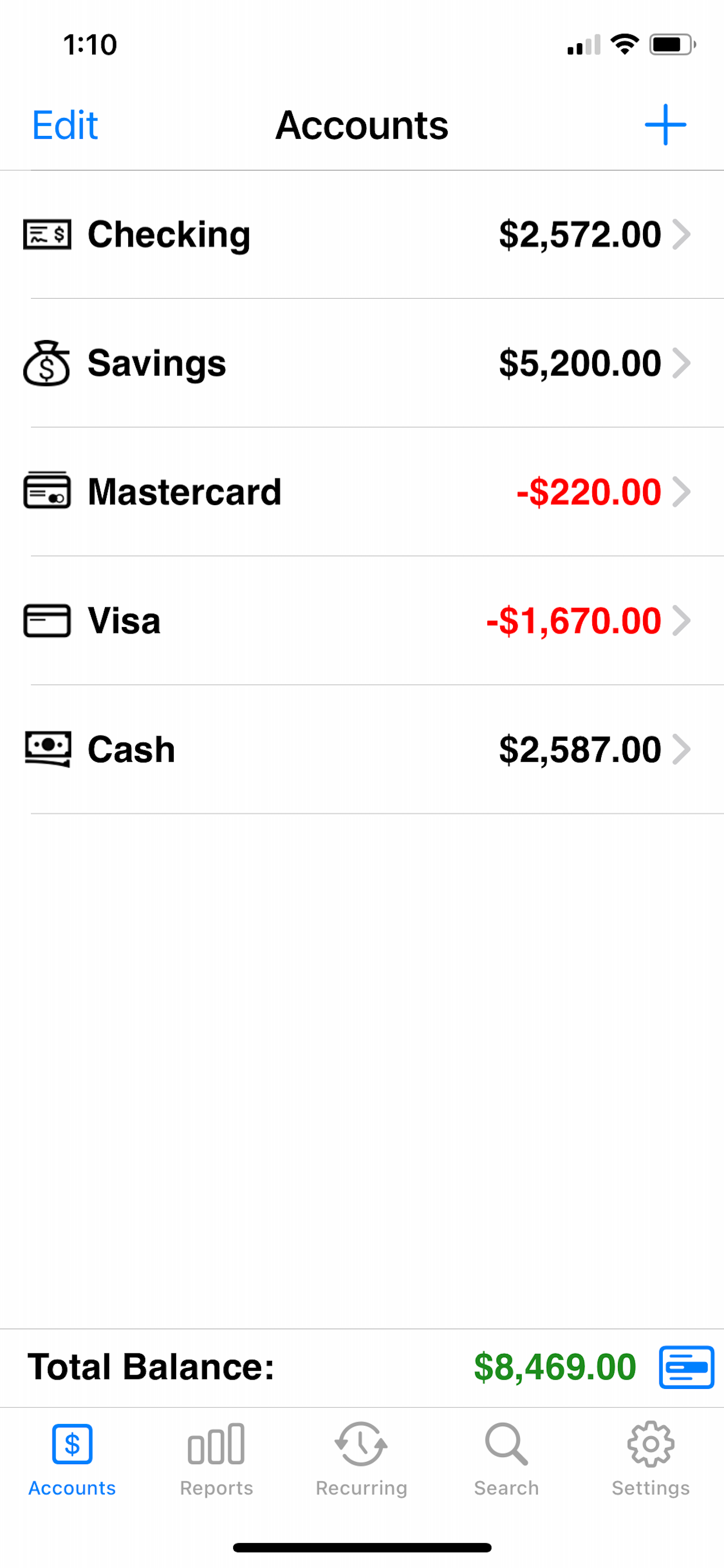The image size is (724, 1568).
Task: Switch to the Reports tab
Action: [x=217, y=1459]
